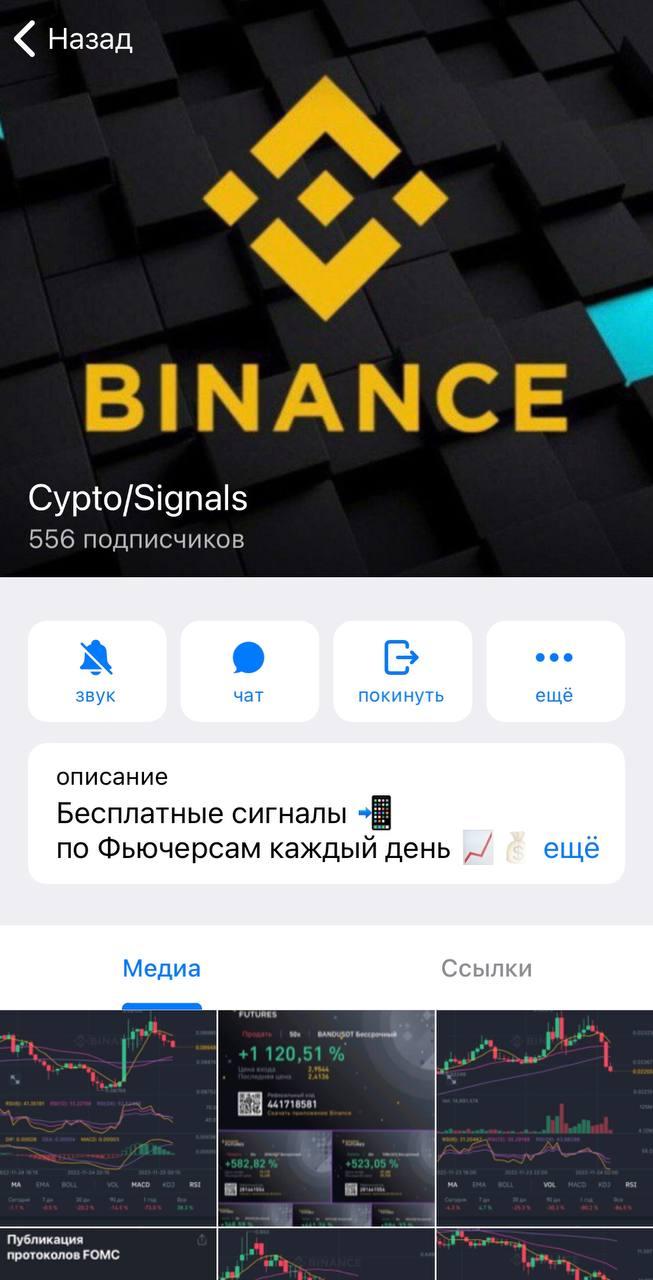The image size is (653, 1280).
Task: Leave the channel via покинуть
Action: 402,671
